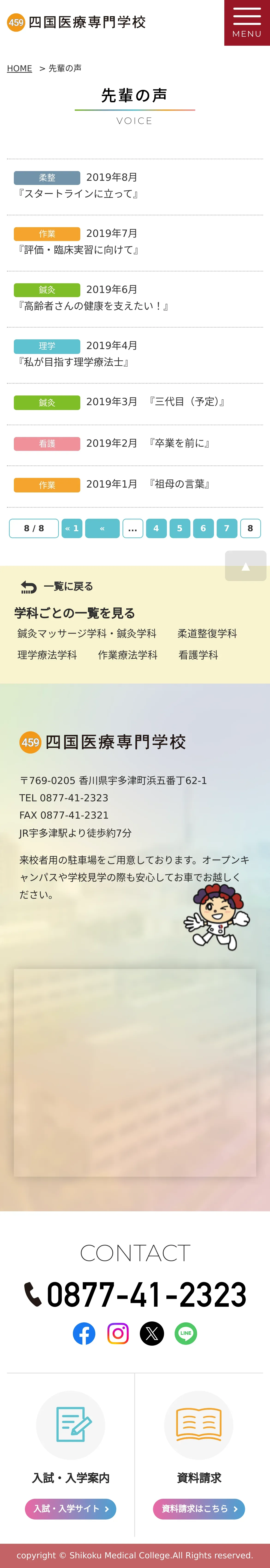This screenshot has height=1568, width=270.
Task: View the 作業療法学科 list
Action: pos(128,655)
